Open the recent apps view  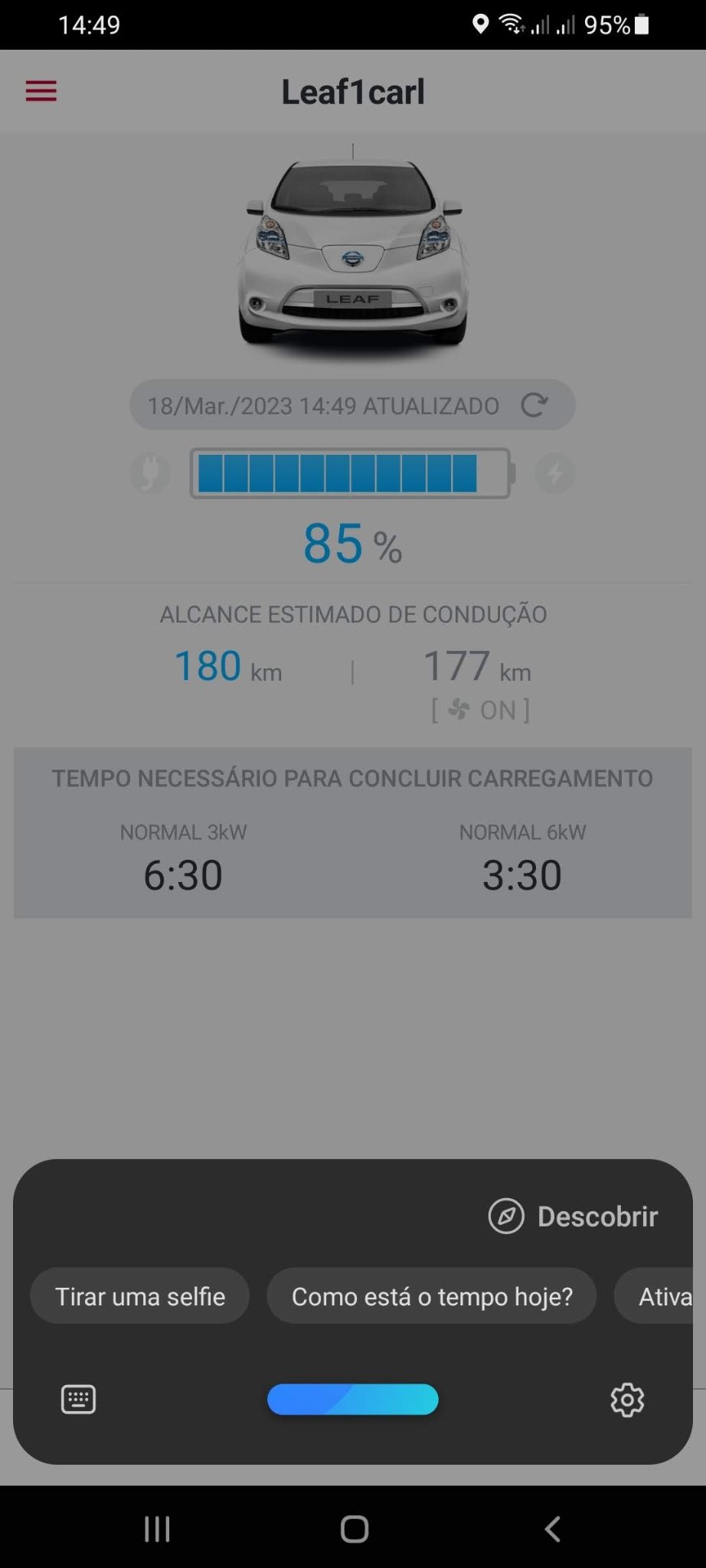tap(157, 1529)
